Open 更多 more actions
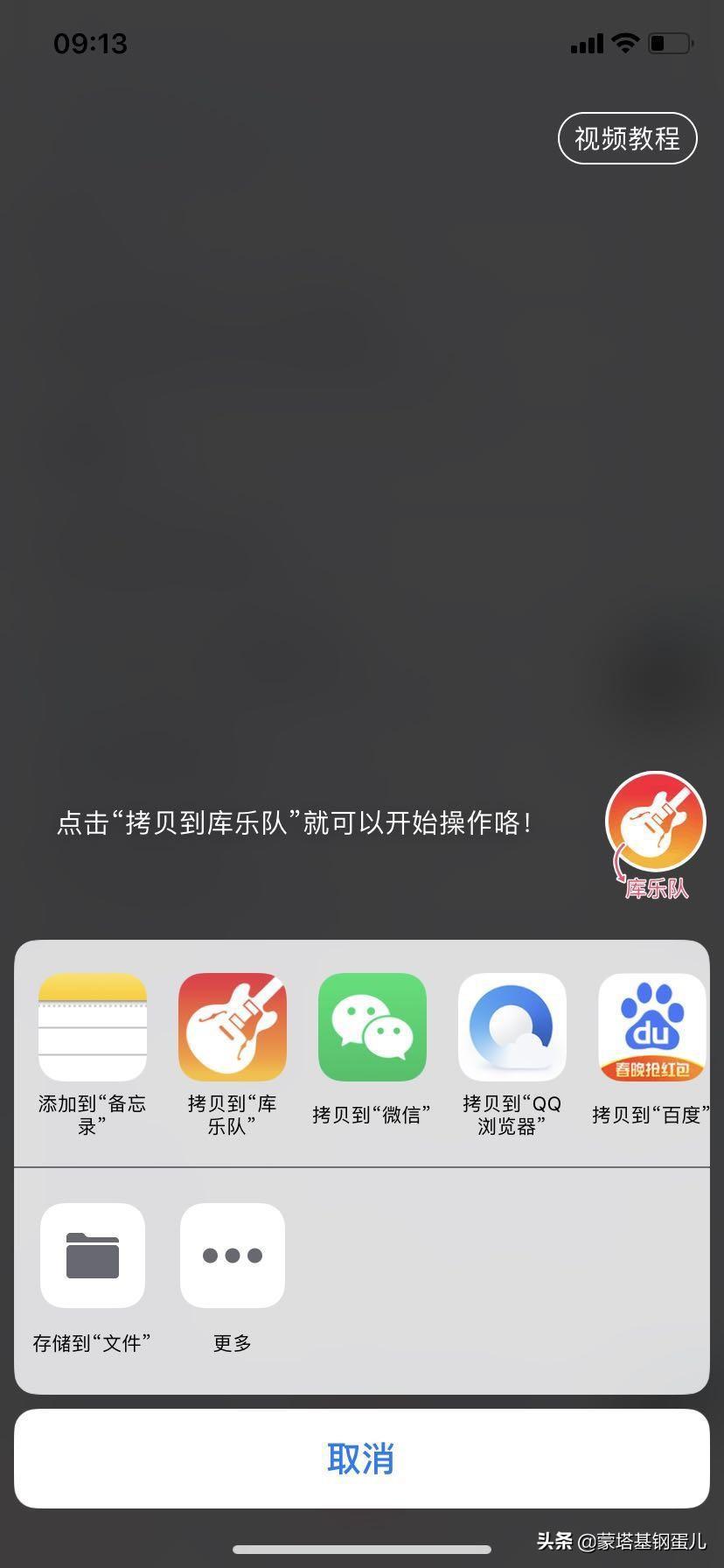The image size is (724, 1568). [x=233, y=1255]
